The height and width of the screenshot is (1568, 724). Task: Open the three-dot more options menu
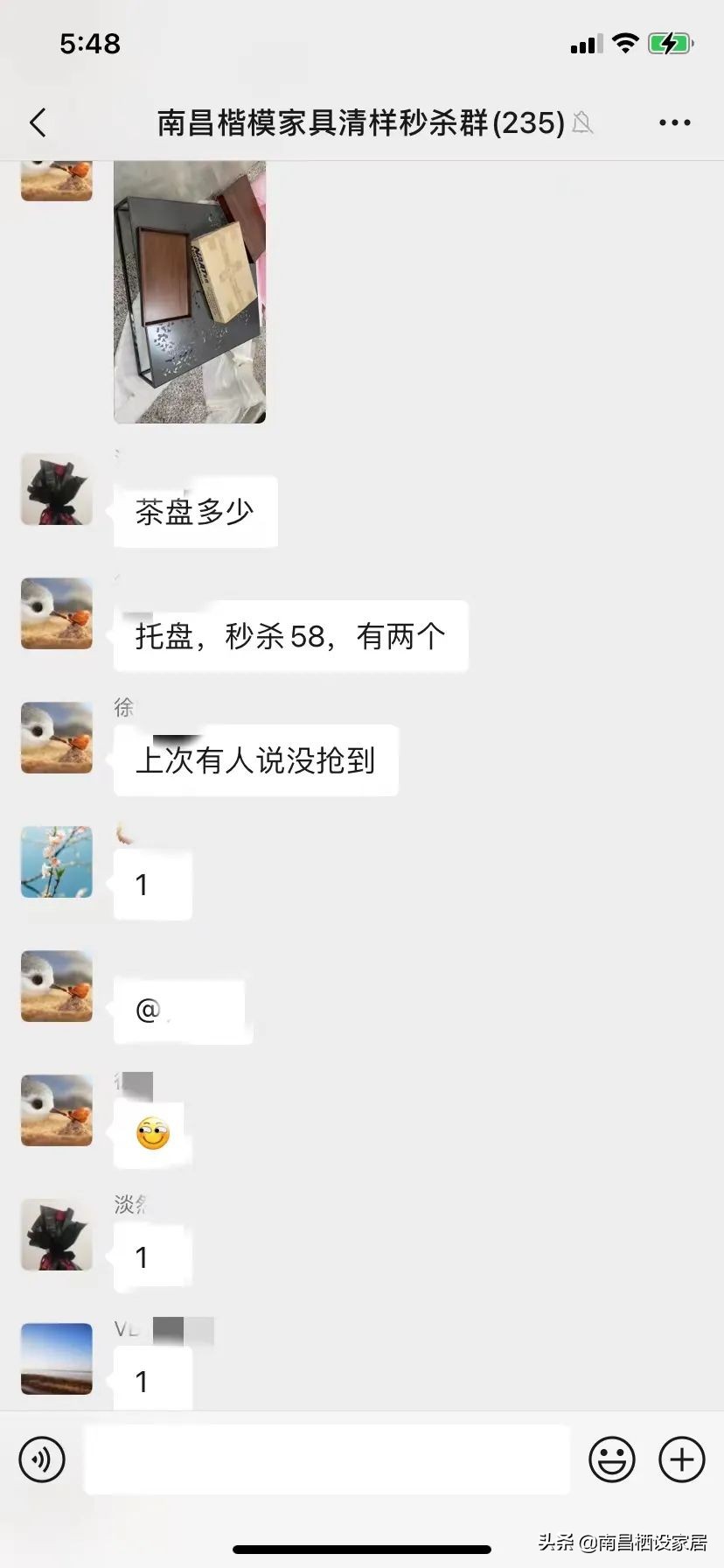click(x=673, y=122)
